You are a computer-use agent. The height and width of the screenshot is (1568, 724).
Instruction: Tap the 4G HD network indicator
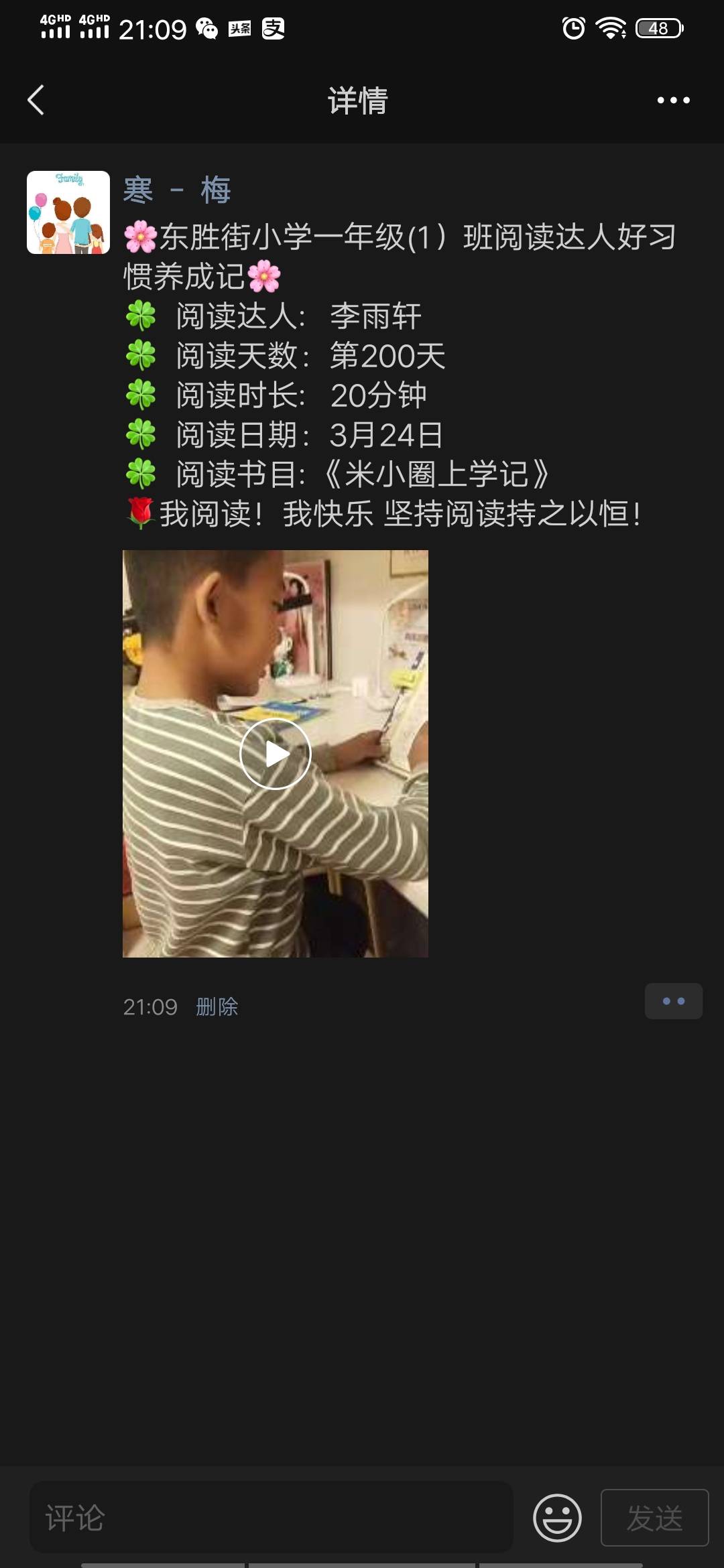[54, 27]
